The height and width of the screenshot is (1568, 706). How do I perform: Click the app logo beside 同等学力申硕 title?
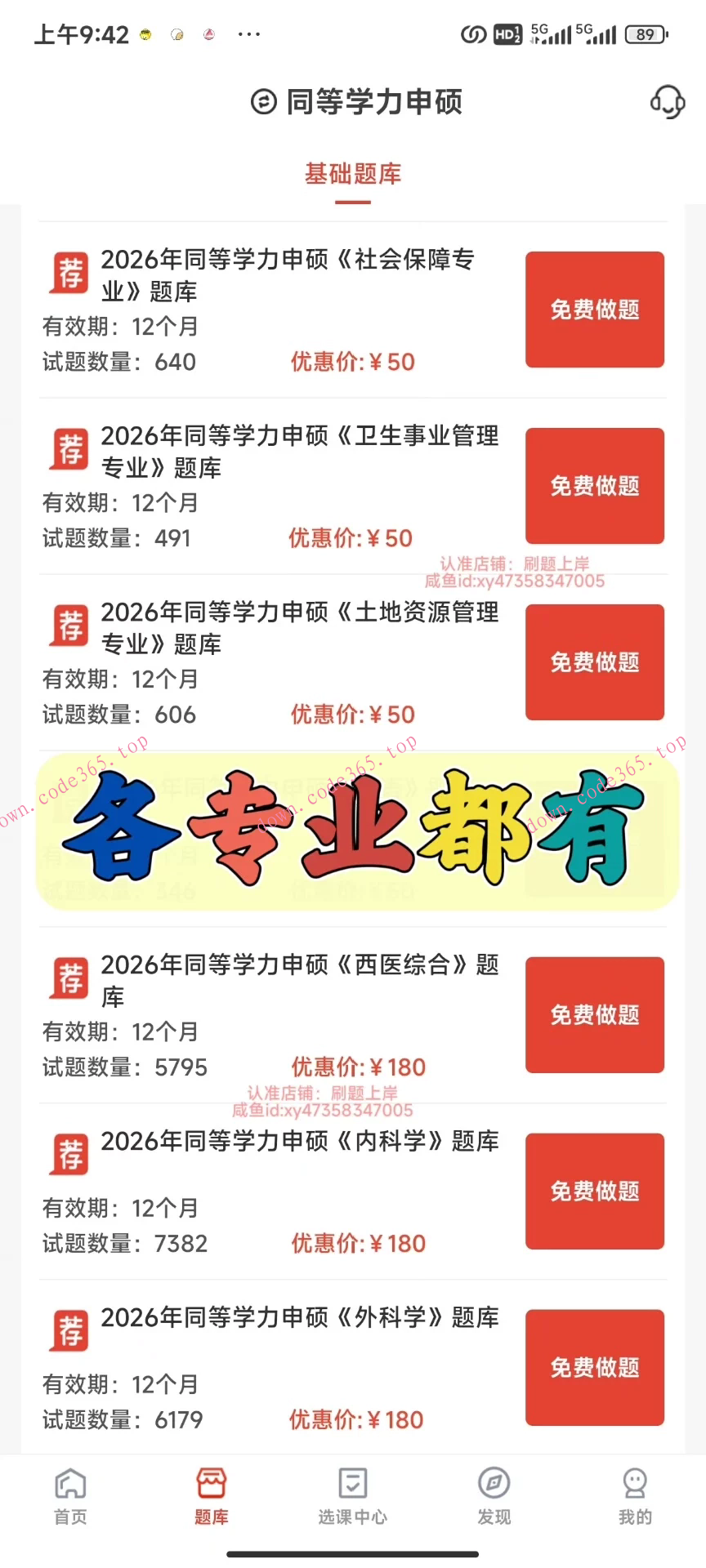coord(263,103)
